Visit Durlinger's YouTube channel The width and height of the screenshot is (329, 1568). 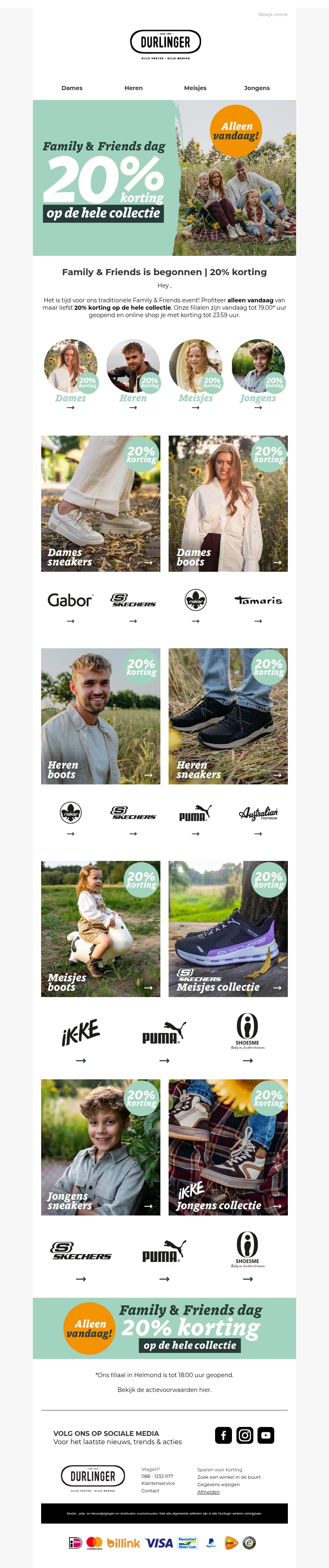(266, 1435)
